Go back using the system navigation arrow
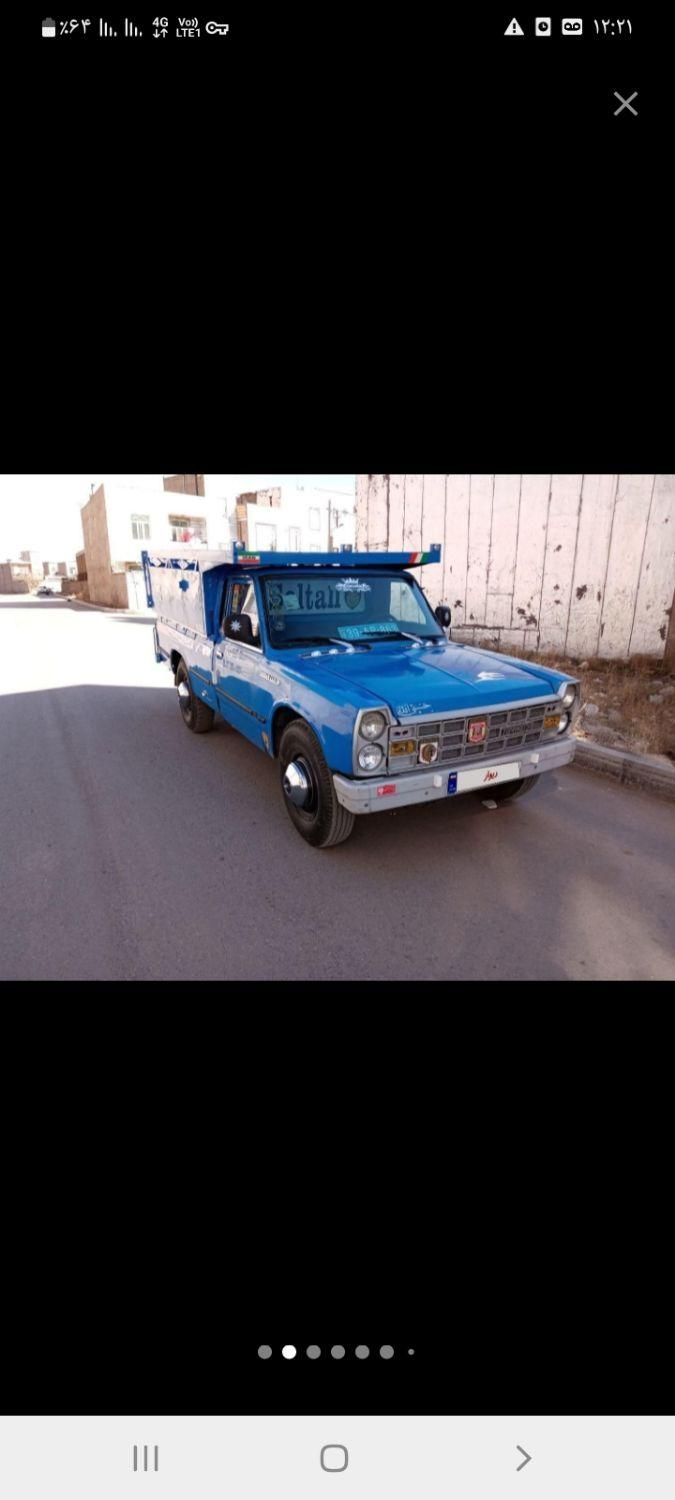 point(522,1458)
